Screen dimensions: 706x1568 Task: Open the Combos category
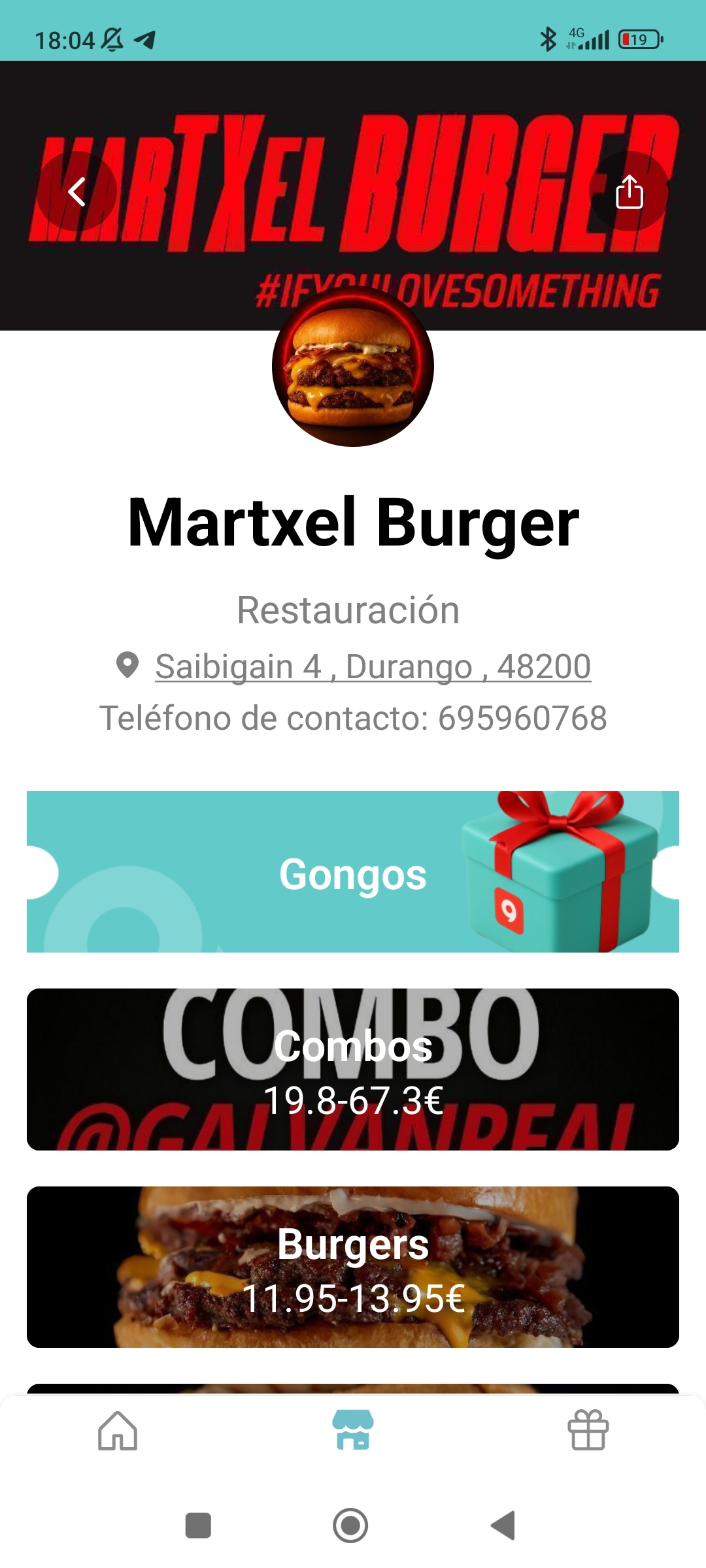(353, 1070)
